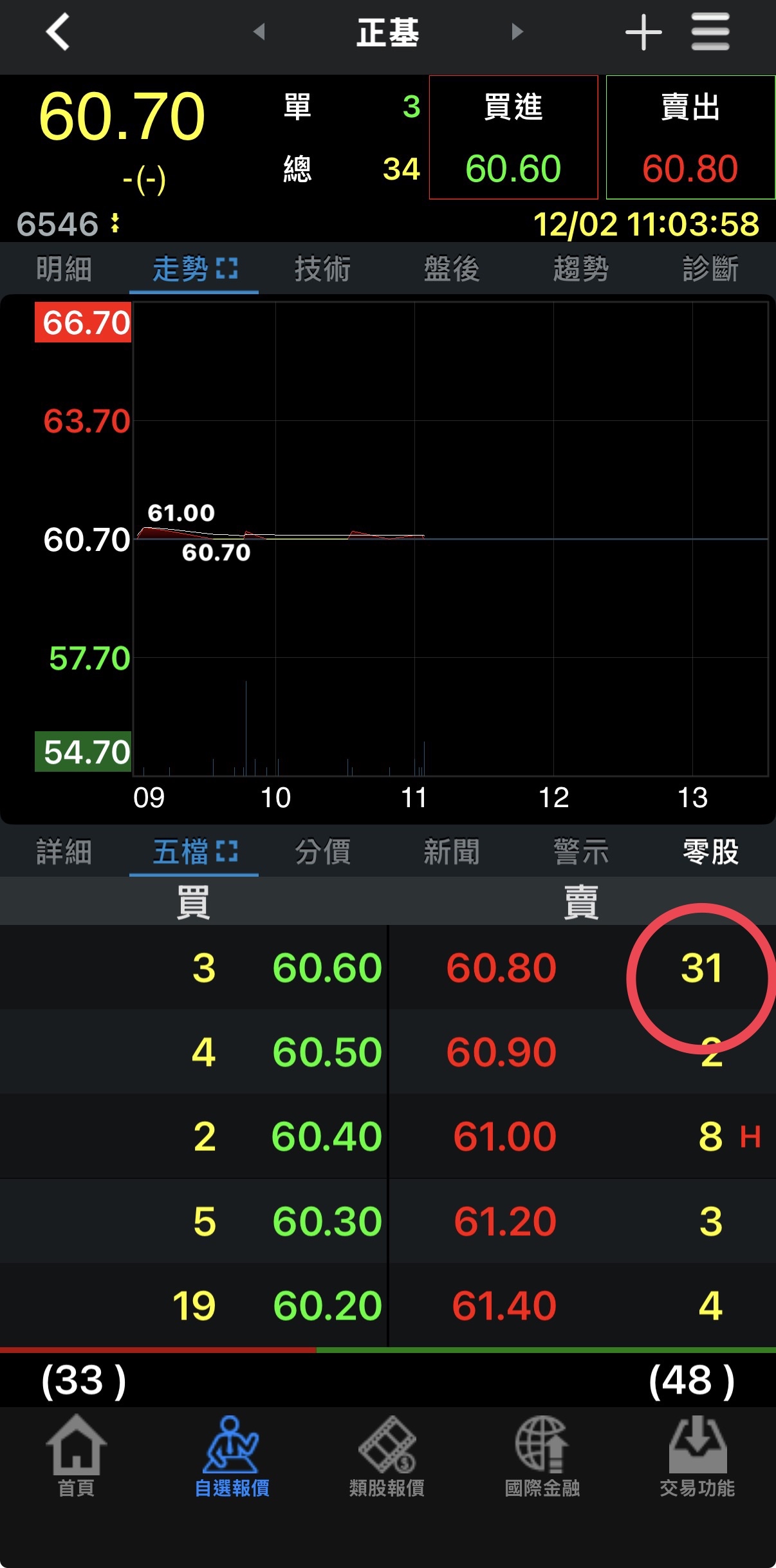
Task: Open the 診斷 tab
Action: [710, 269]
